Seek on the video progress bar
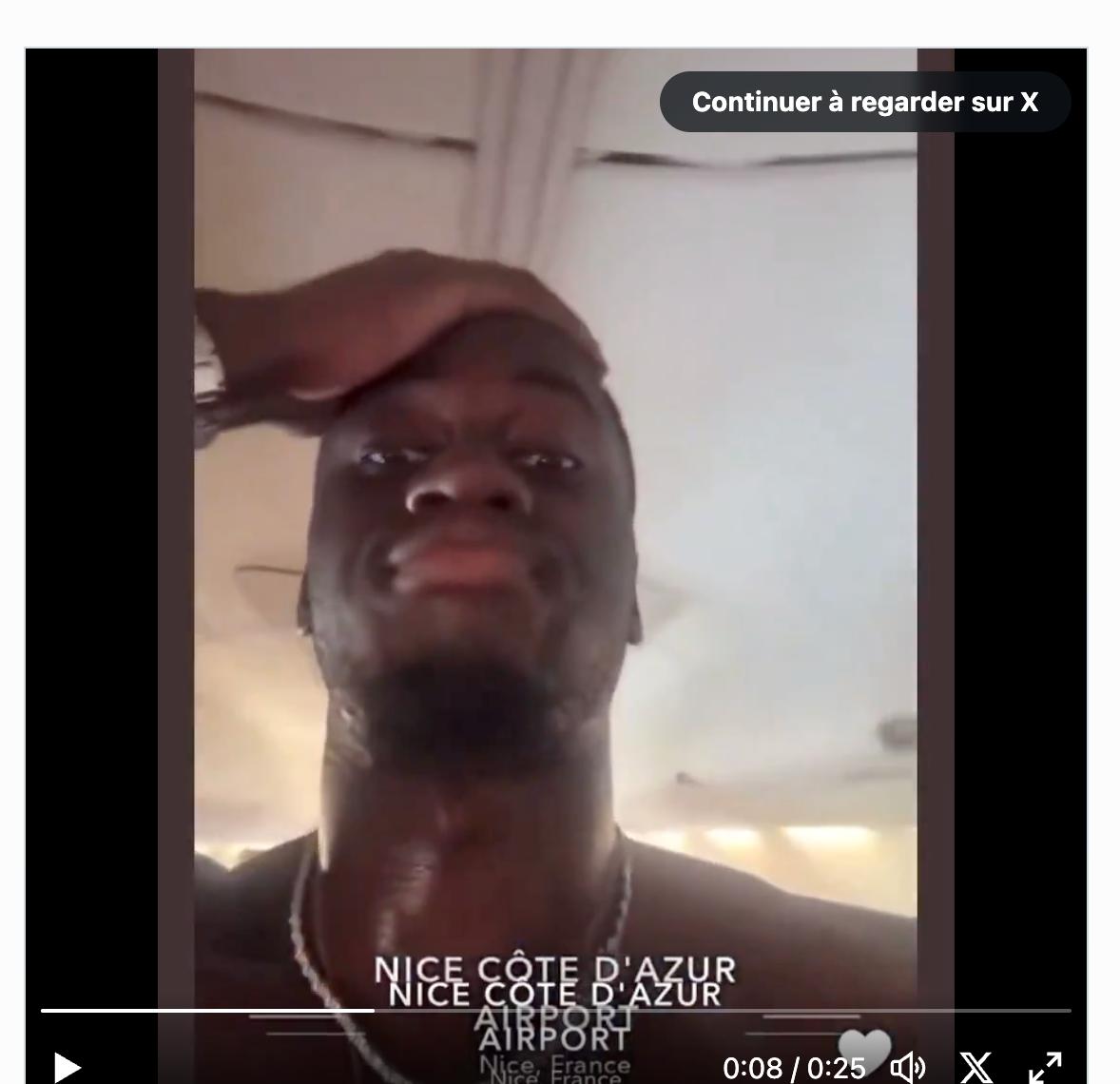This screenshot has width=1120, height=1084. [555, 1010]
